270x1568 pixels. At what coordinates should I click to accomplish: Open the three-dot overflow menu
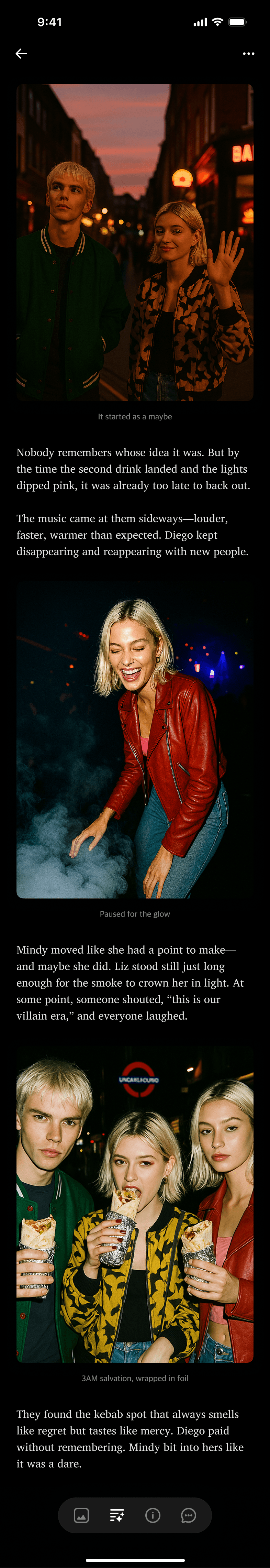[248, 54]
